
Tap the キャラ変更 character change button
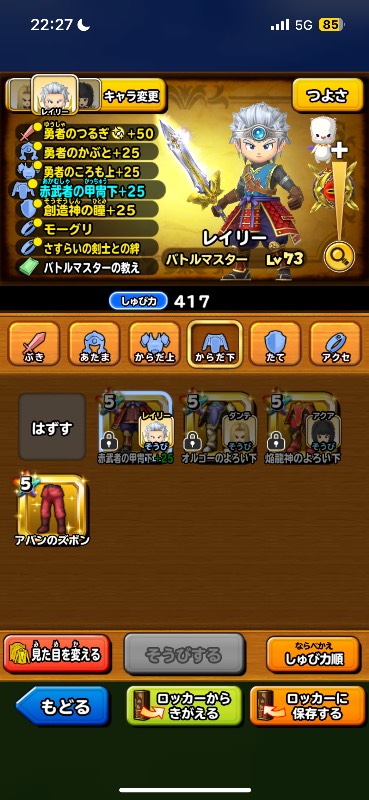[x=134, y=95]
